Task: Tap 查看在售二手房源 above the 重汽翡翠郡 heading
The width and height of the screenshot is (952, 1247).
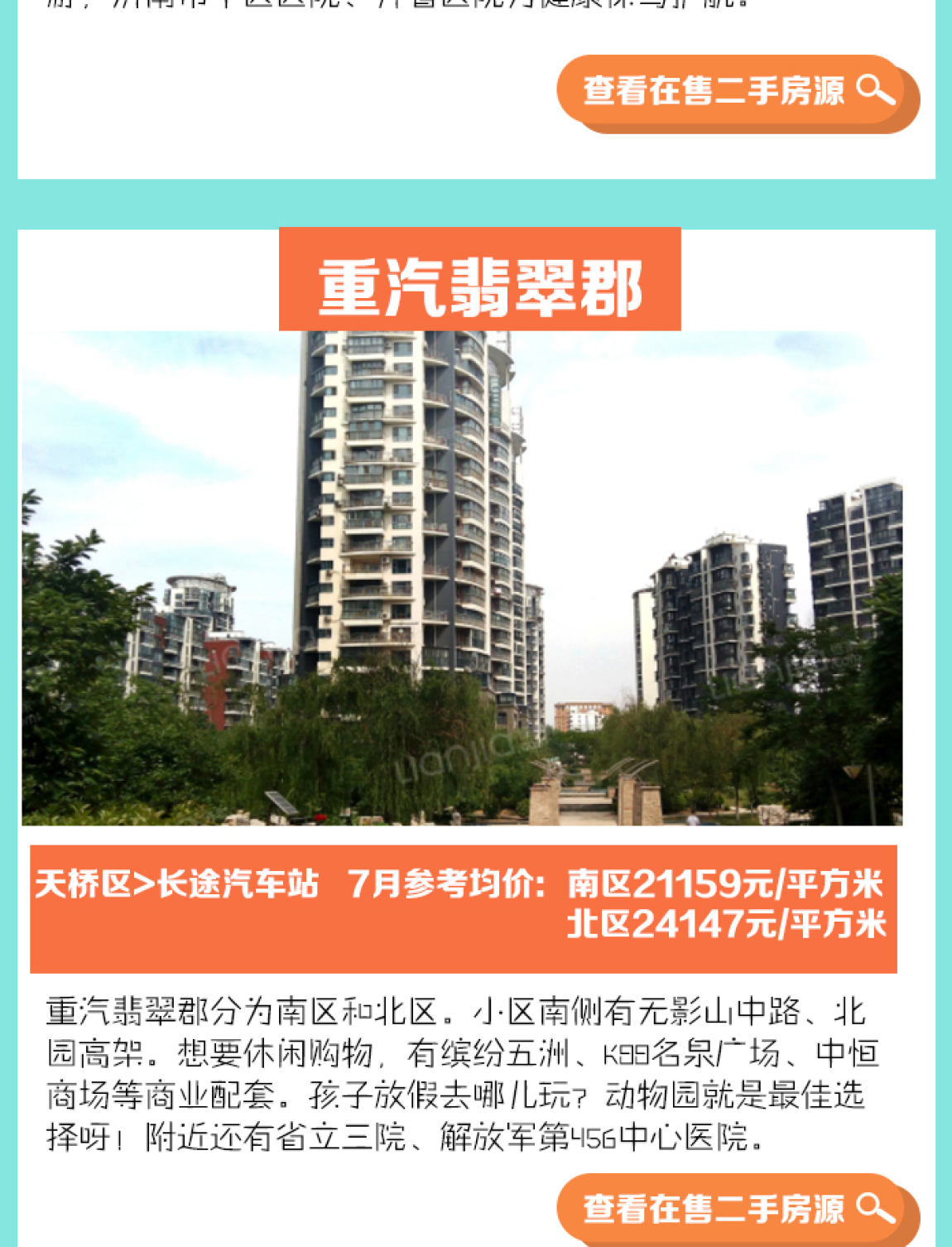Action: click(x=735, y=91)
